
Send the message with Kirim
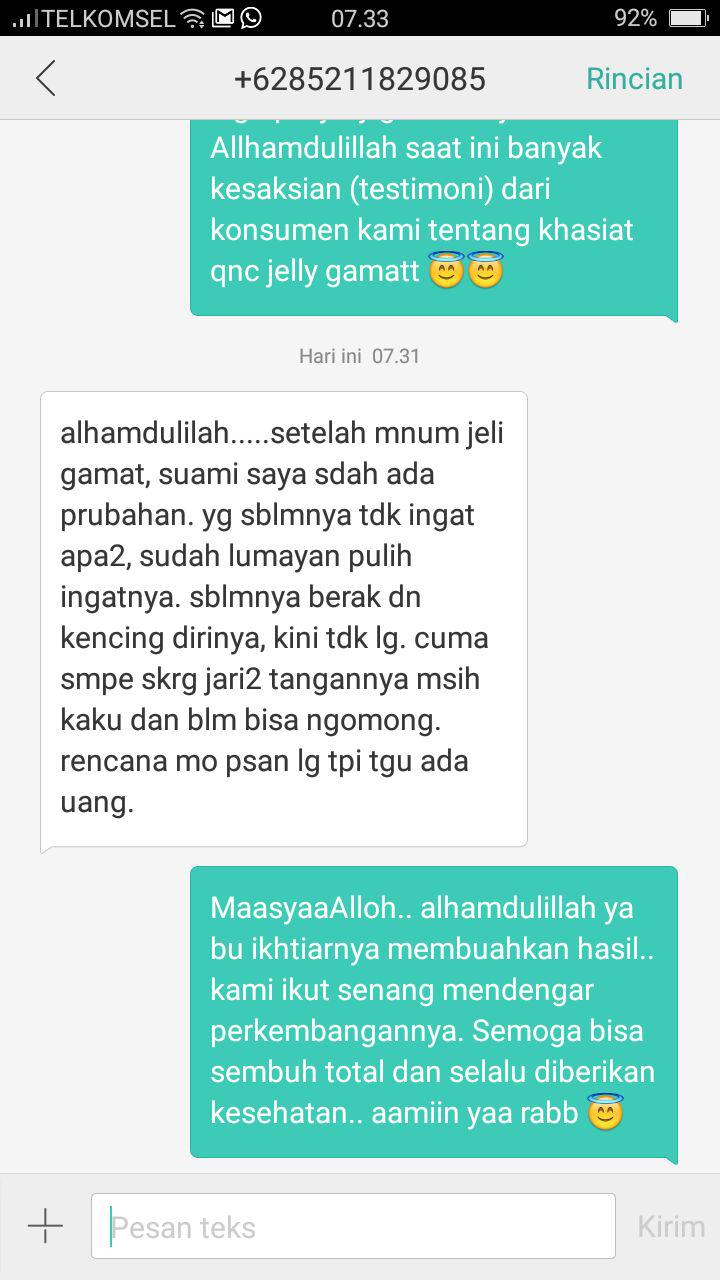point(671,1226)
